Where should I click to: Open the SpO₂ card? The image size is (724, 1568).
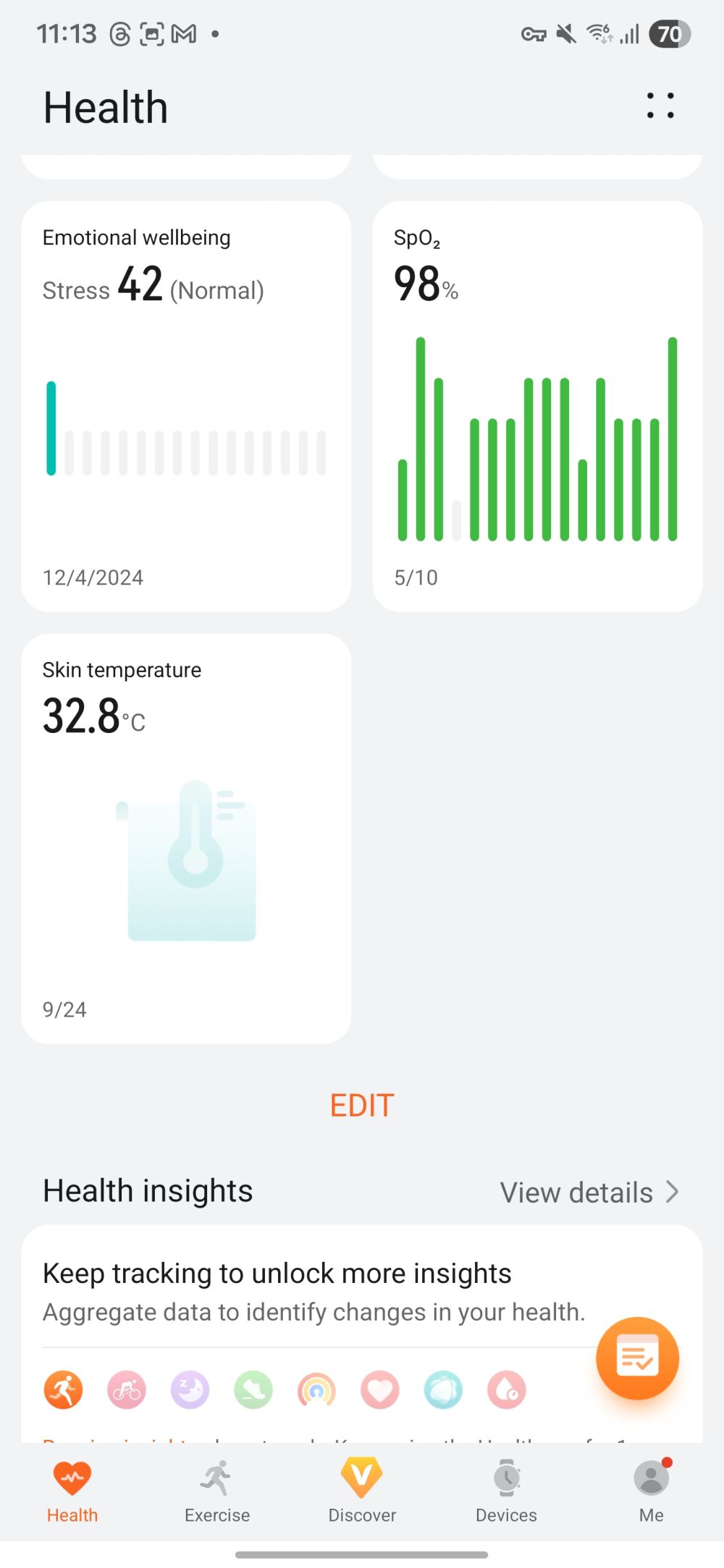click(537, 406)
